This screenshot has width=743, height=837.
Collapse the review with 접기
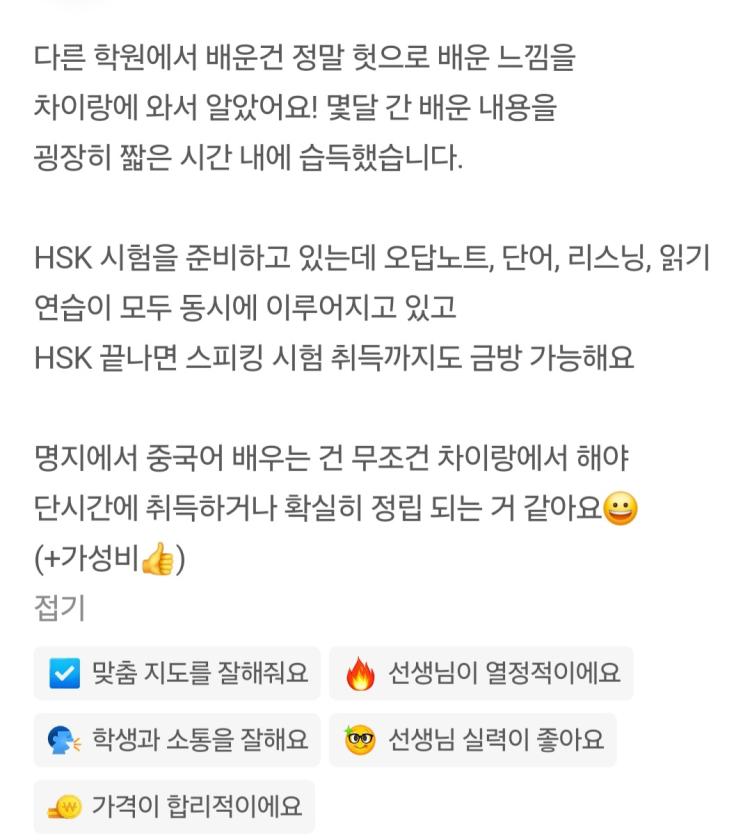tap(59, 608)
